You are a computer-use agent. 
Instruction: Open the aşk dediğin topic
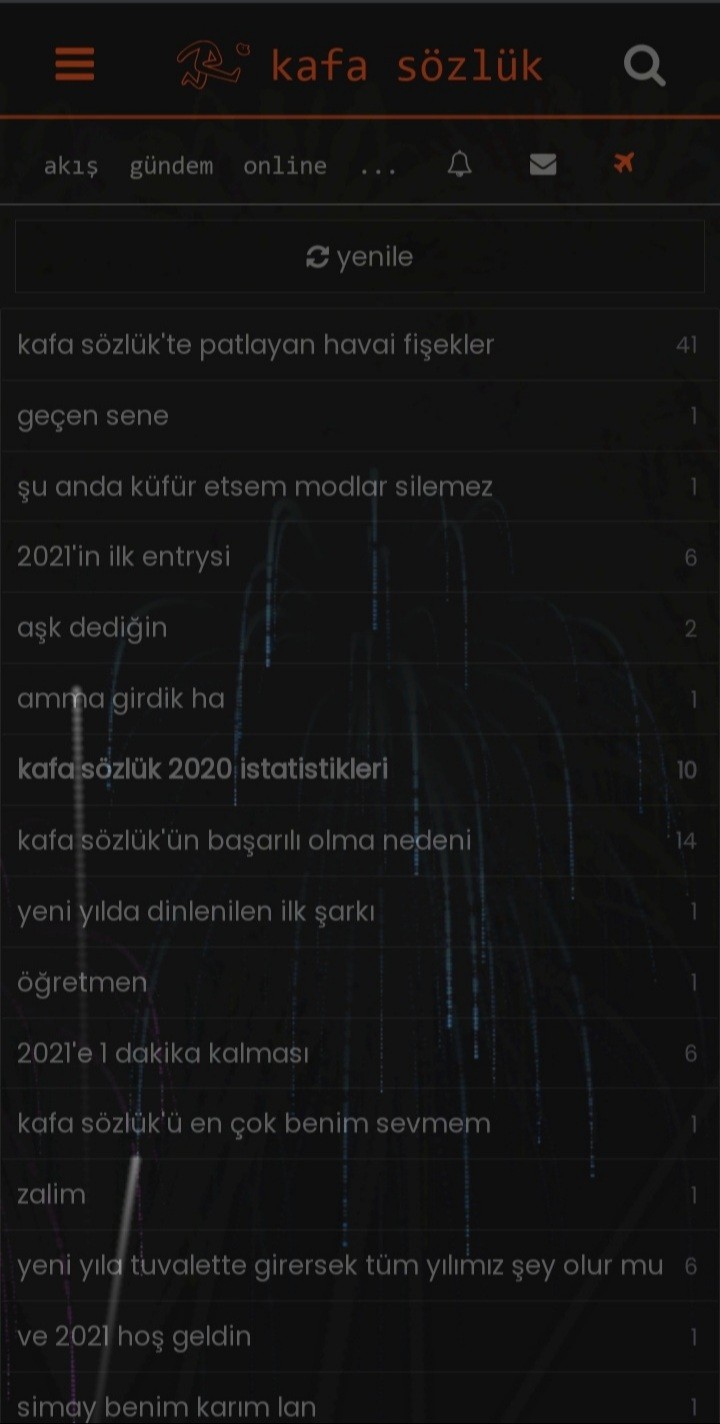pyautogui.click(x=92, y=628)
